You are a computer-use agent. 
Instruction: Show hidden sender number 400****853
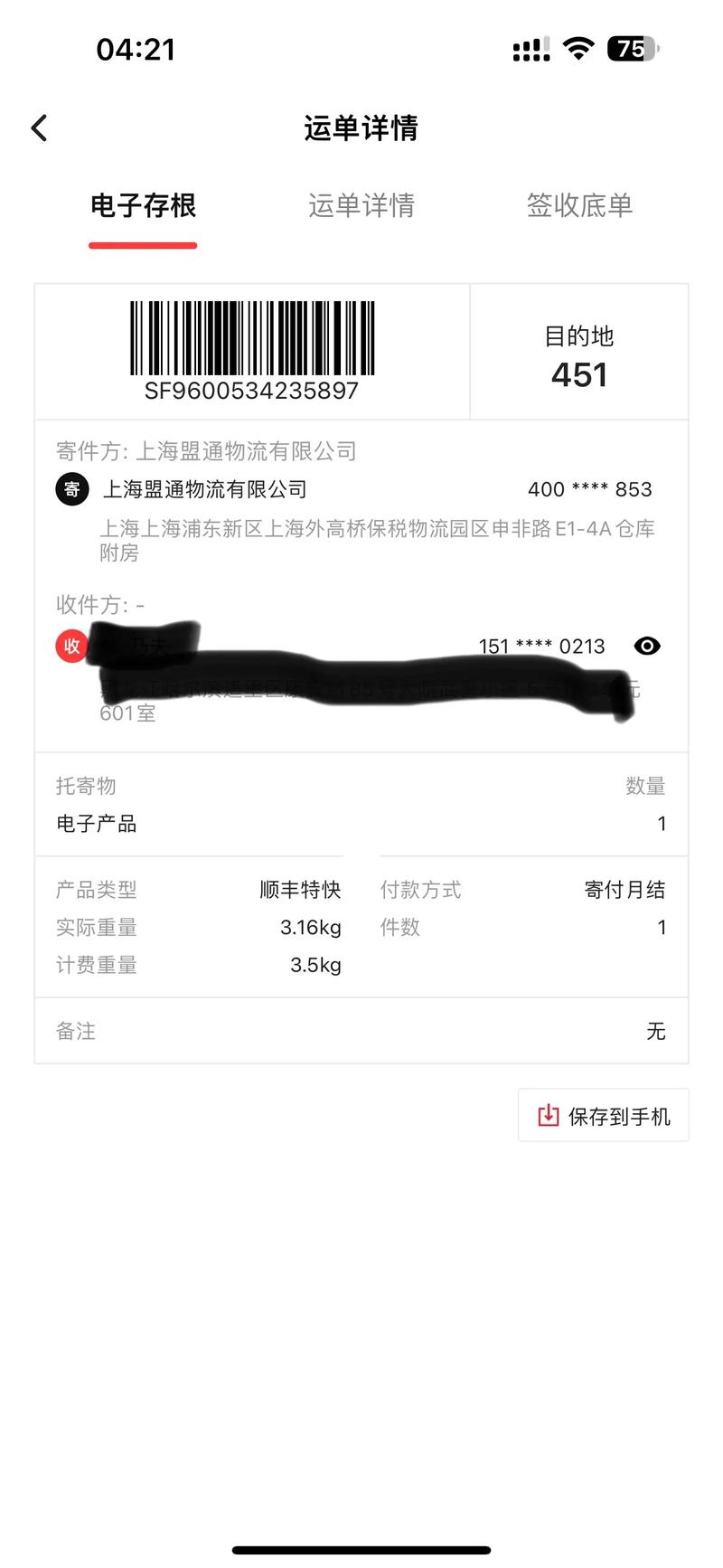click(590, 489)
